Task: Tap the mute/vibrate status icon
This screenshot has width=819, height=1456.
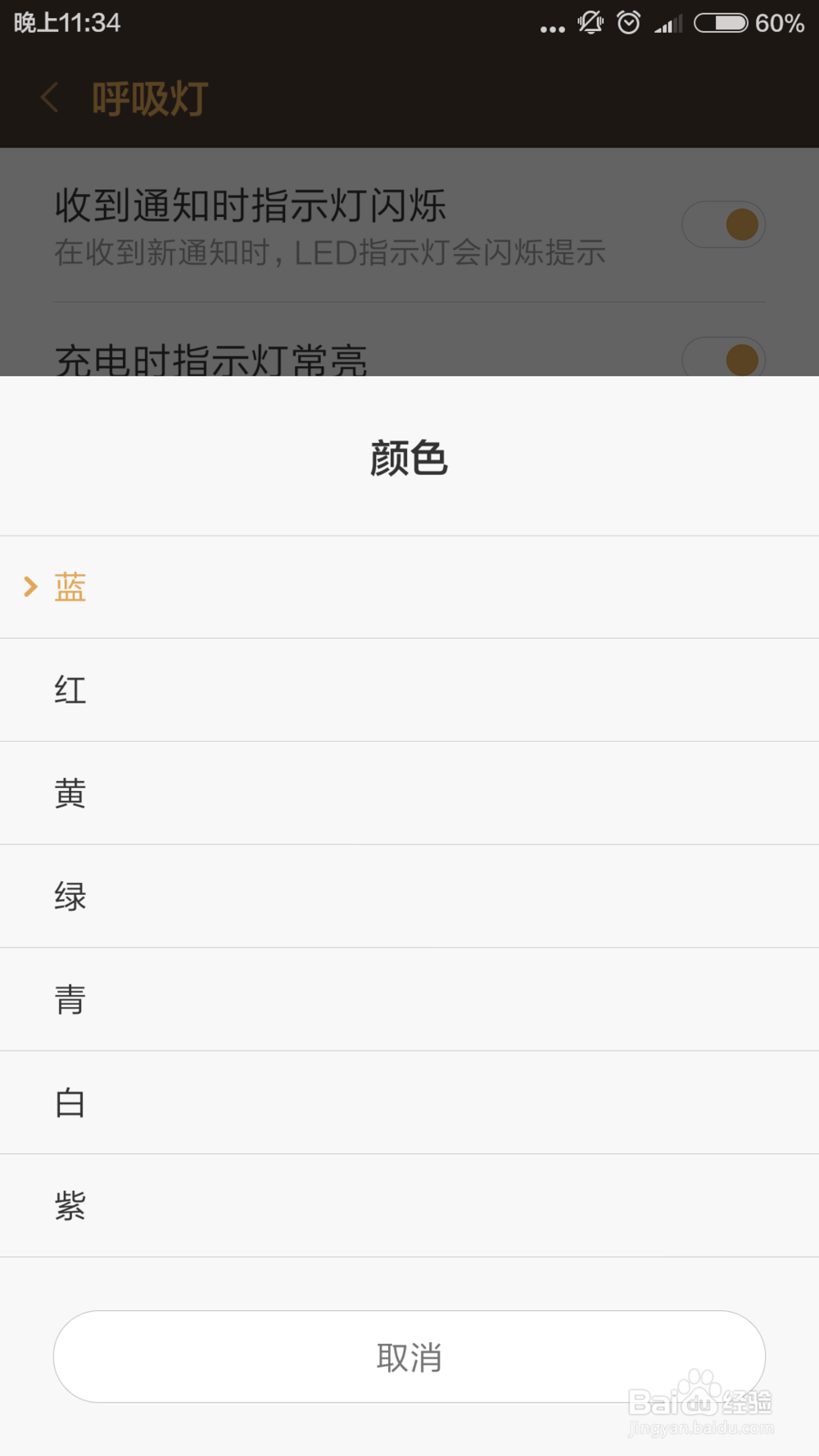Action: (588, 24)
